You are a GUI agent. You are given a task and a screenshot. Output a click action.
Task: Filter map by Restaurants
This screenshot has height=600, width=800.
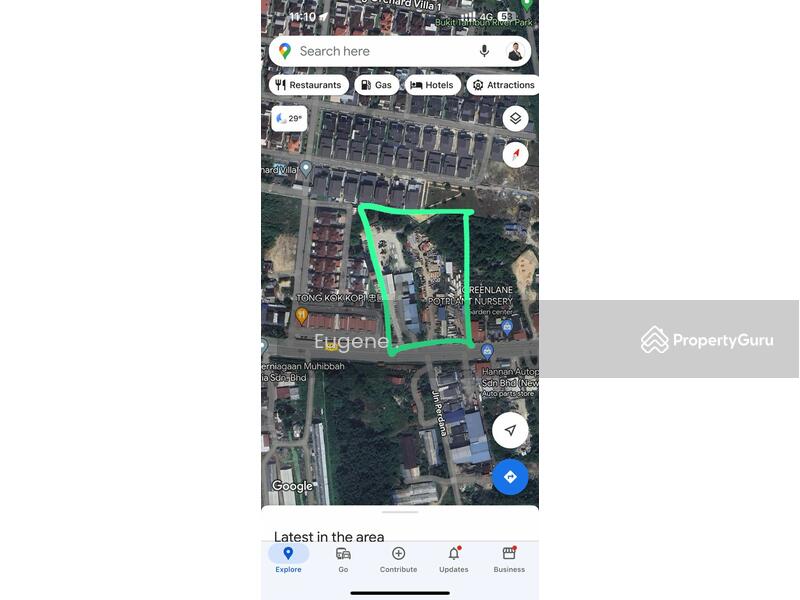308,85
